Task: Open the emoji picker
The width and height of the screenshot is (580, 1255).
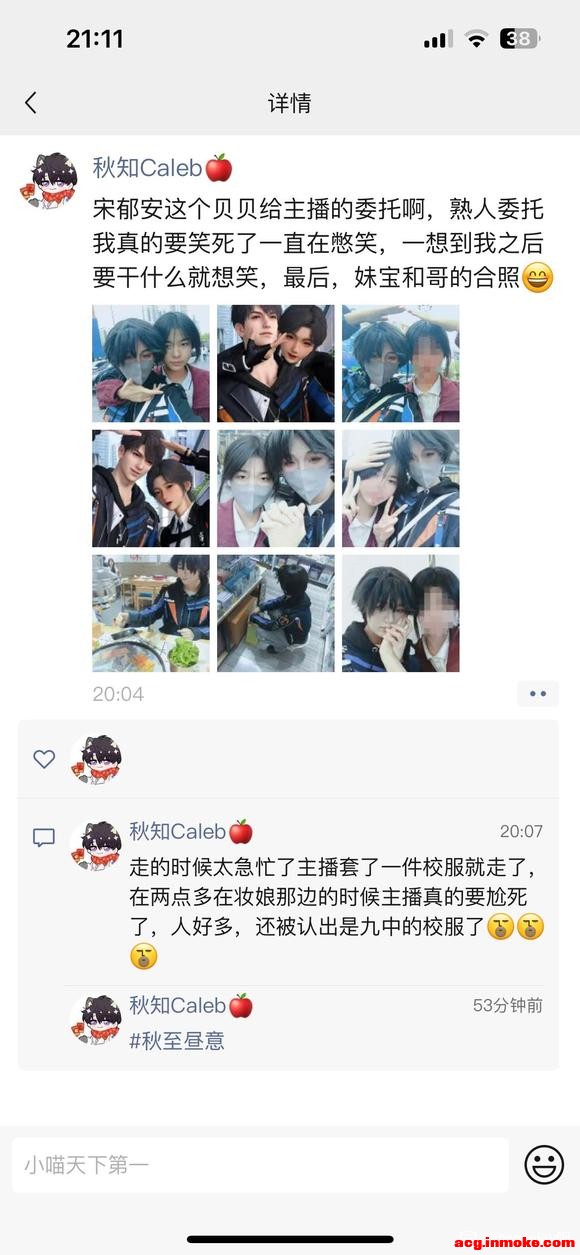Action: (544, 1165)
